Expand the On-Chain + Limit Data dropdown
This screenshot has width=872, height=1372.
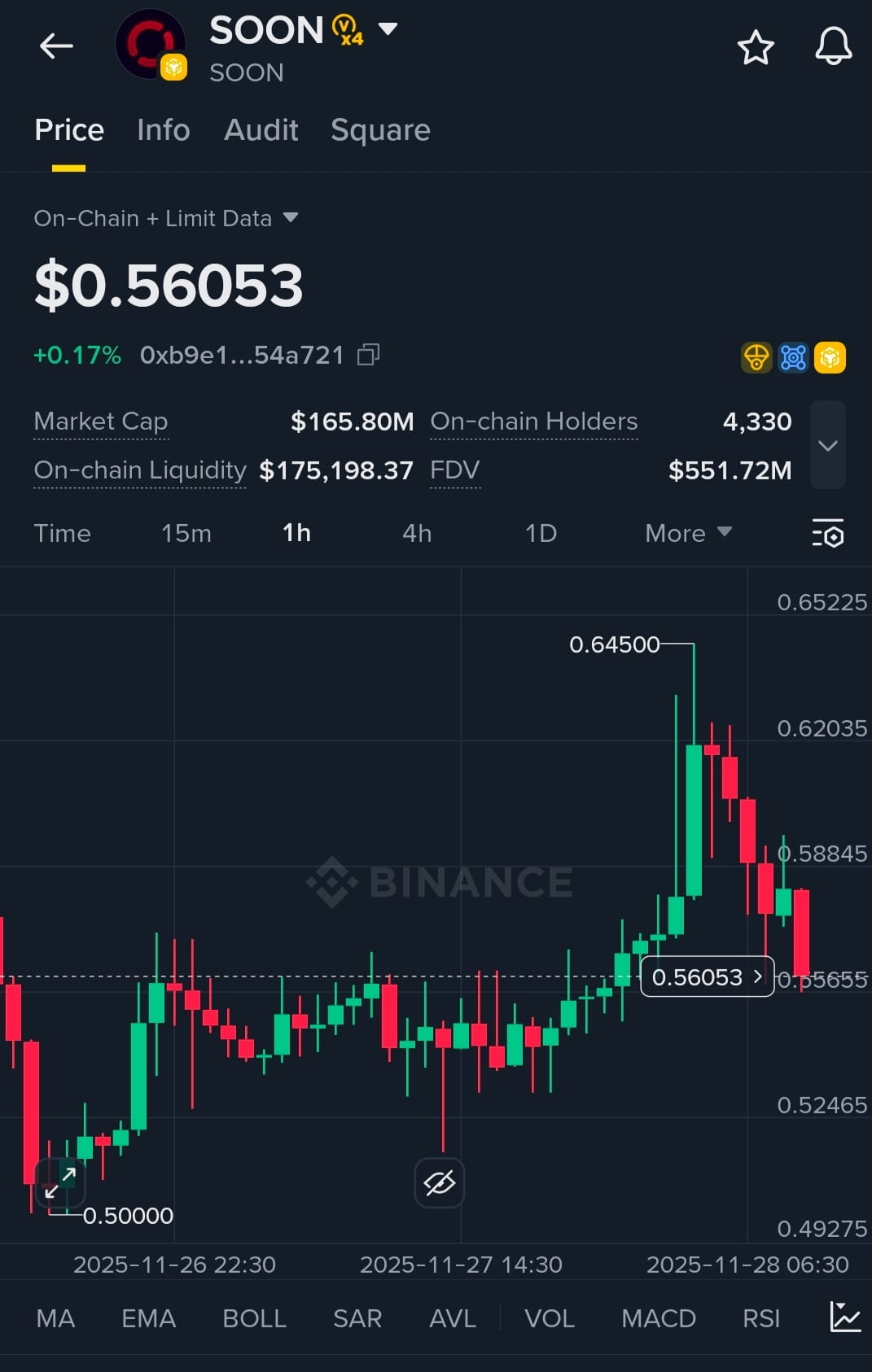(290, 218)
